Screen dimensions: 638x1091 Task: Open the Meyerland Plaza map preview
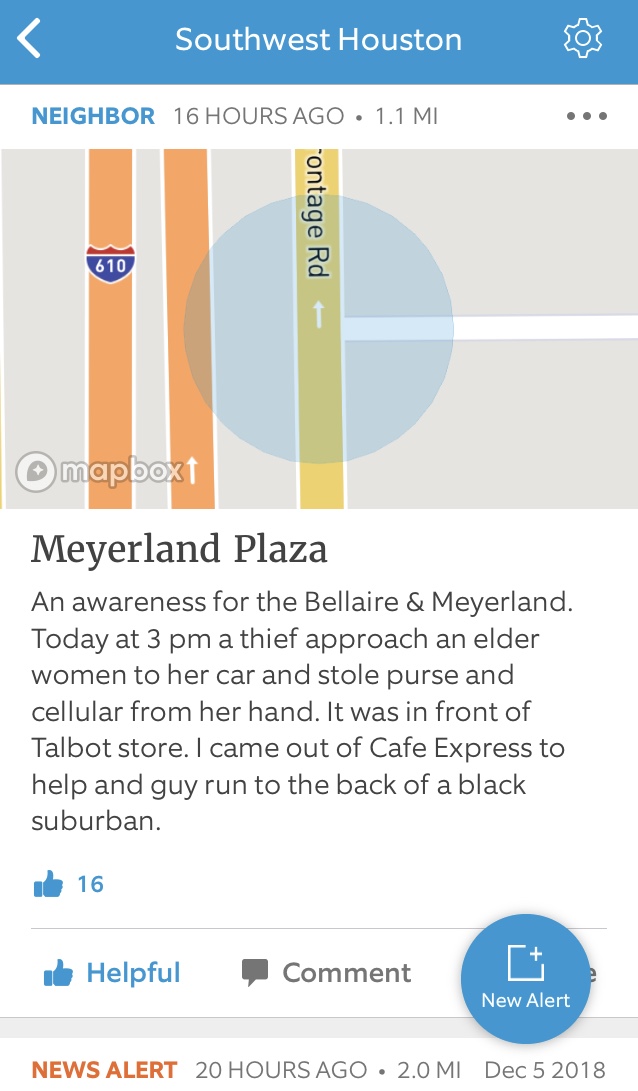[x=319, y=328]
